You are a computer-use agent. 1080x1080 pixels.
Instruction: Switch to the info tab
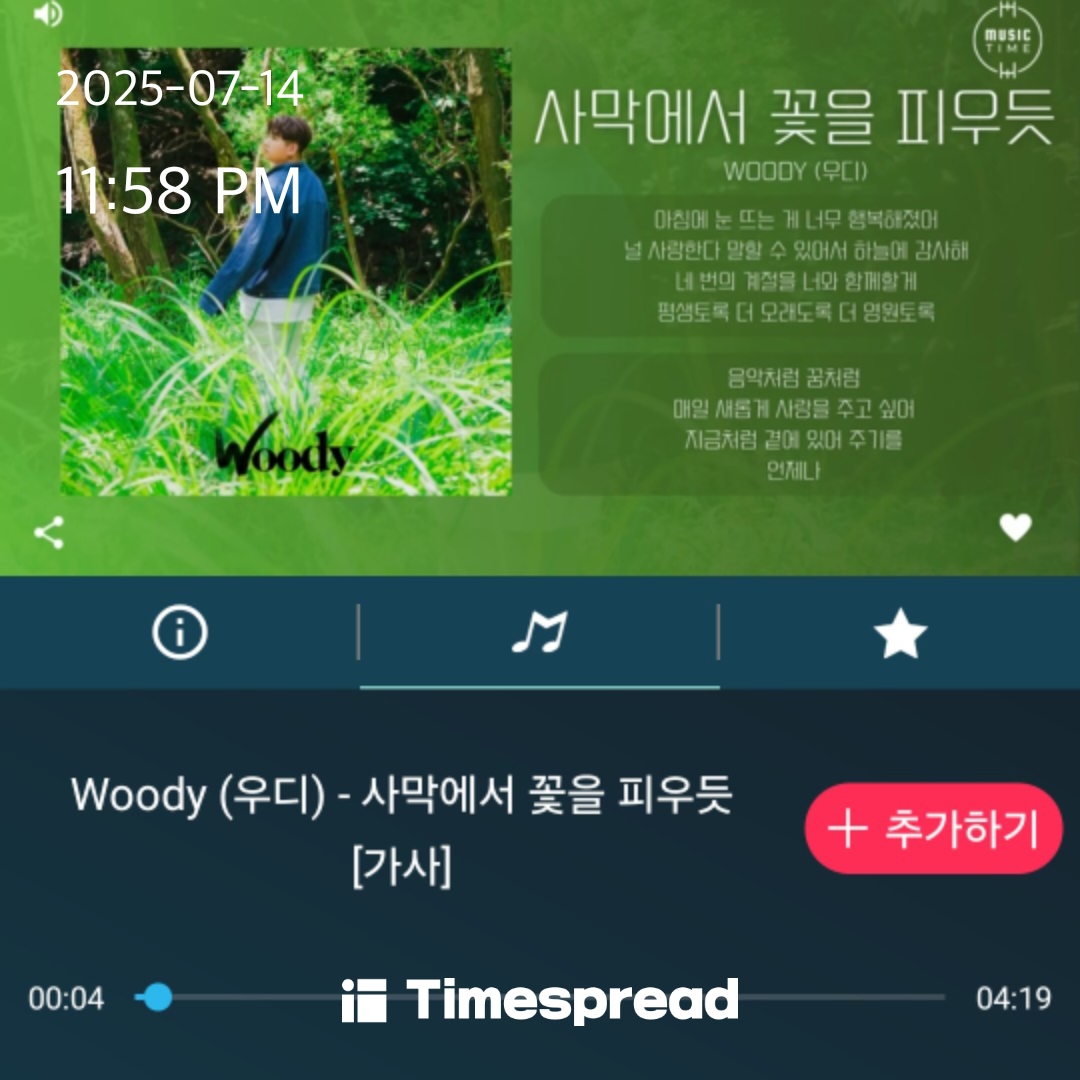pos(180,634)
